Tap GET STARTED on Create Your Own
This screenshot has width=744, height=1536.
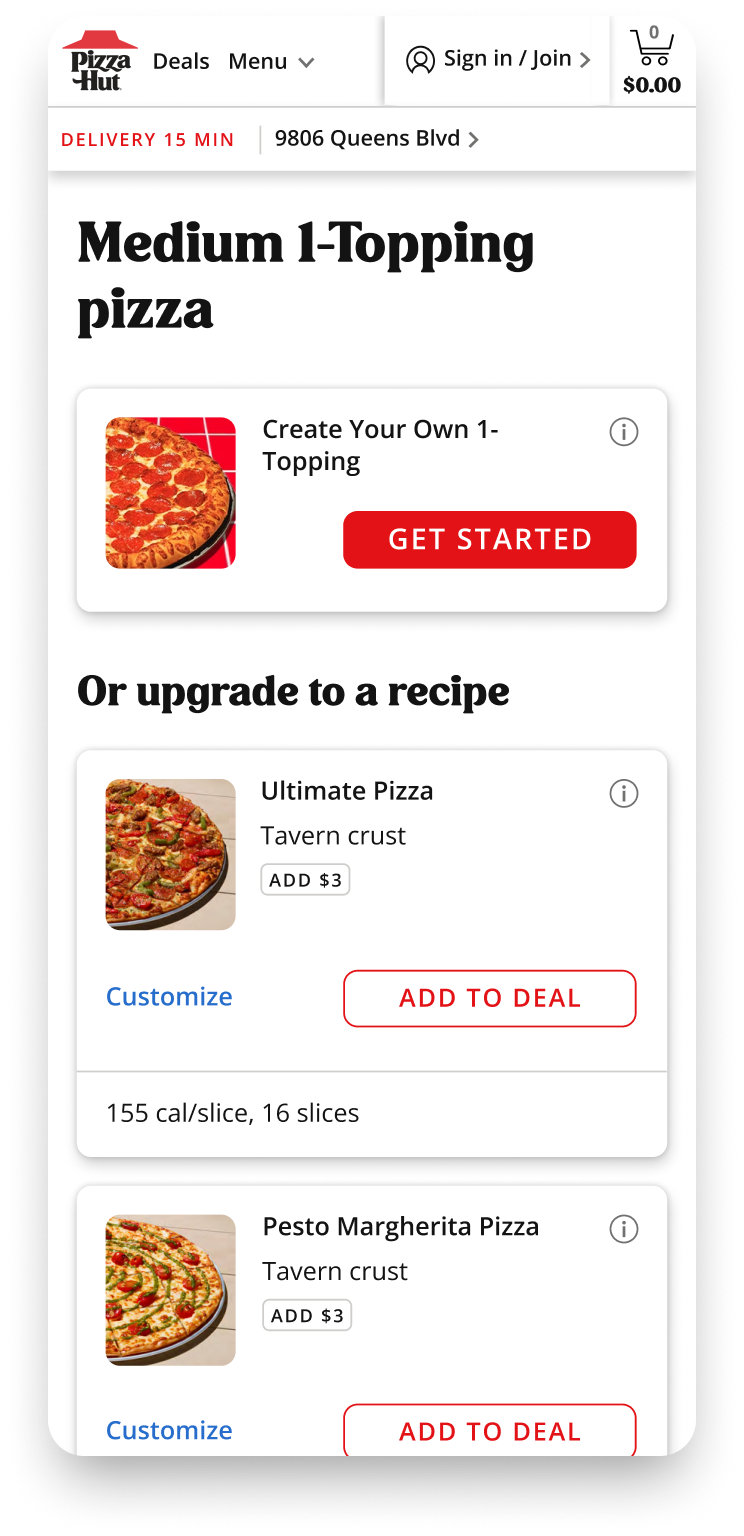(489, 540)
